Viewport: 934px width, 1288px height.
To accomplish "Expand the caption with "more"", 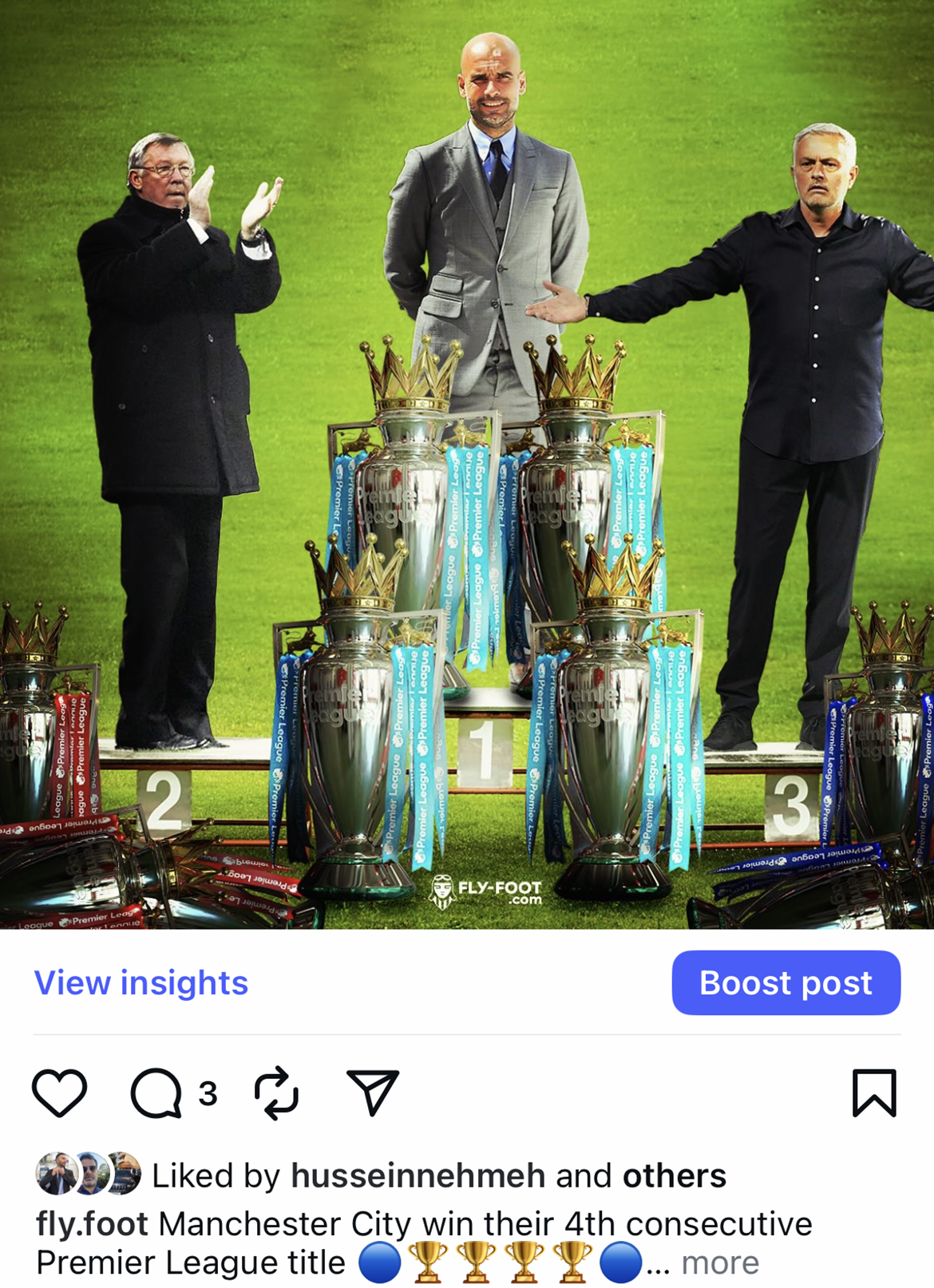I will tap(719, 1262).
